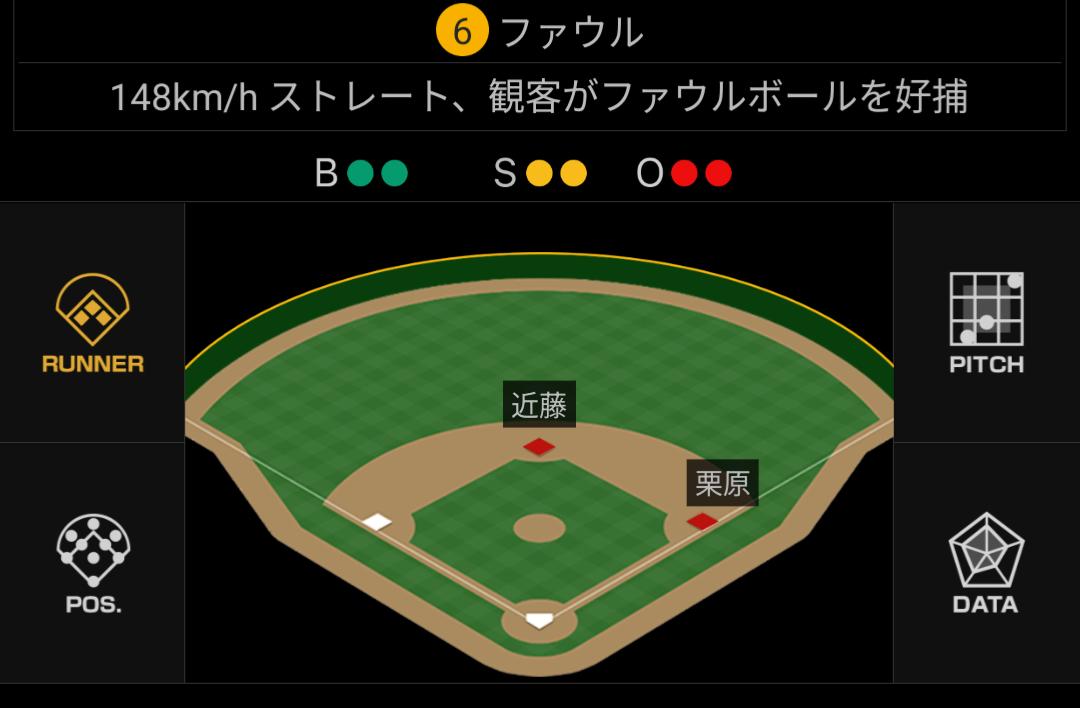1080x708 pixels.
Task: Switch to the POS. fielder positions view
Action: (x=92, y=563)
